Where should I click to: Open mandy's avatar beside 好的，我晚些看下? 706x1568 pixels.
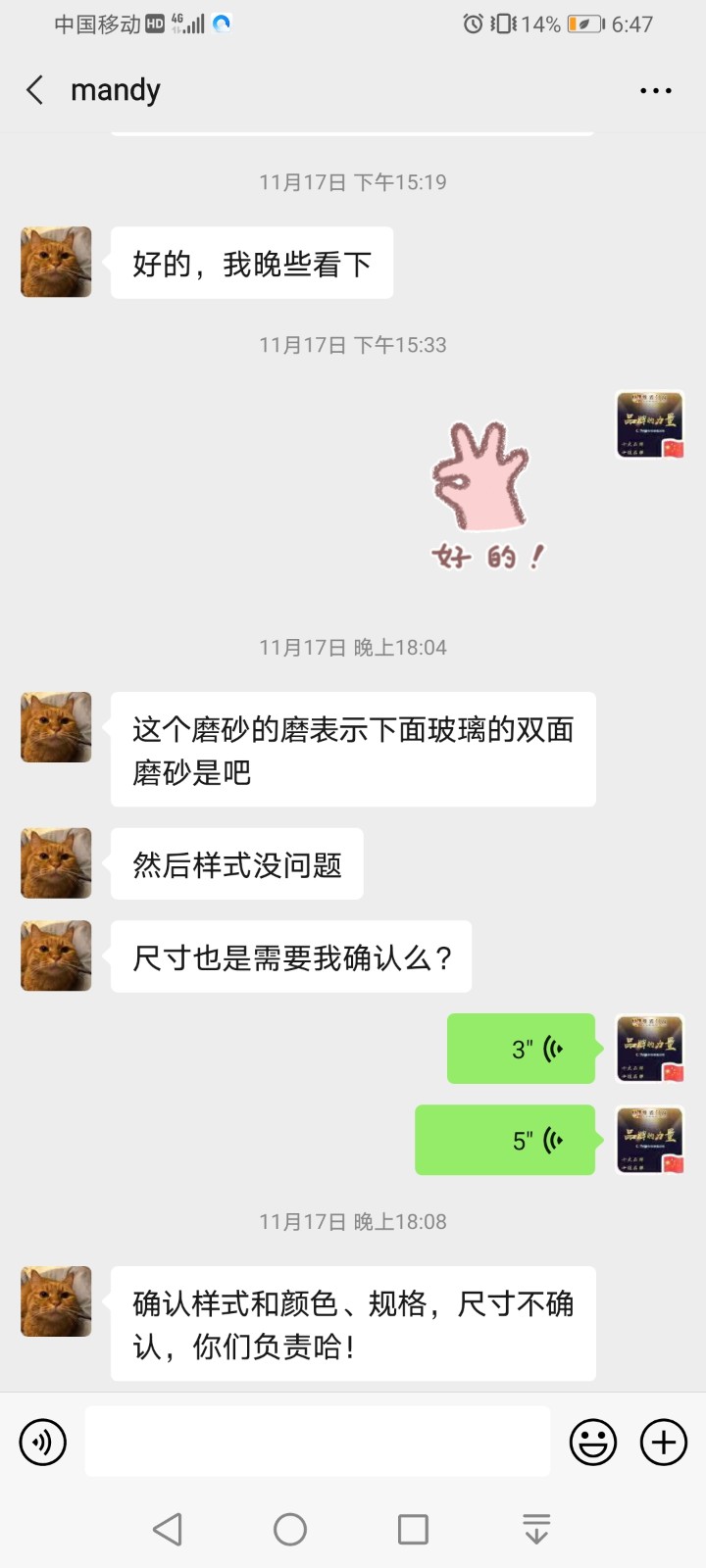coord(57,263)
